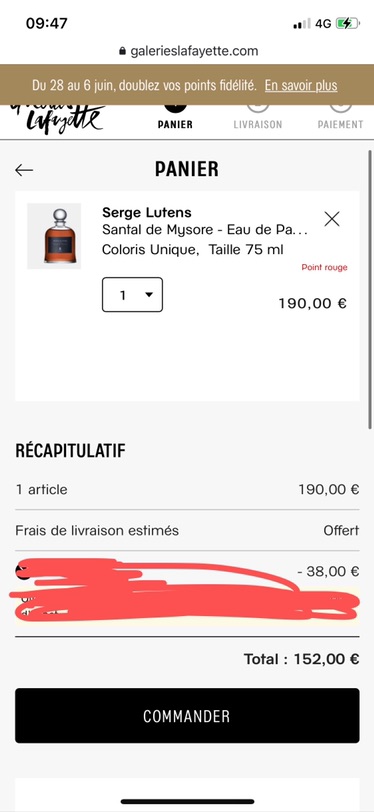
Task: Open the Serge Lutens perfume product image
Action: tap(54, 236)
